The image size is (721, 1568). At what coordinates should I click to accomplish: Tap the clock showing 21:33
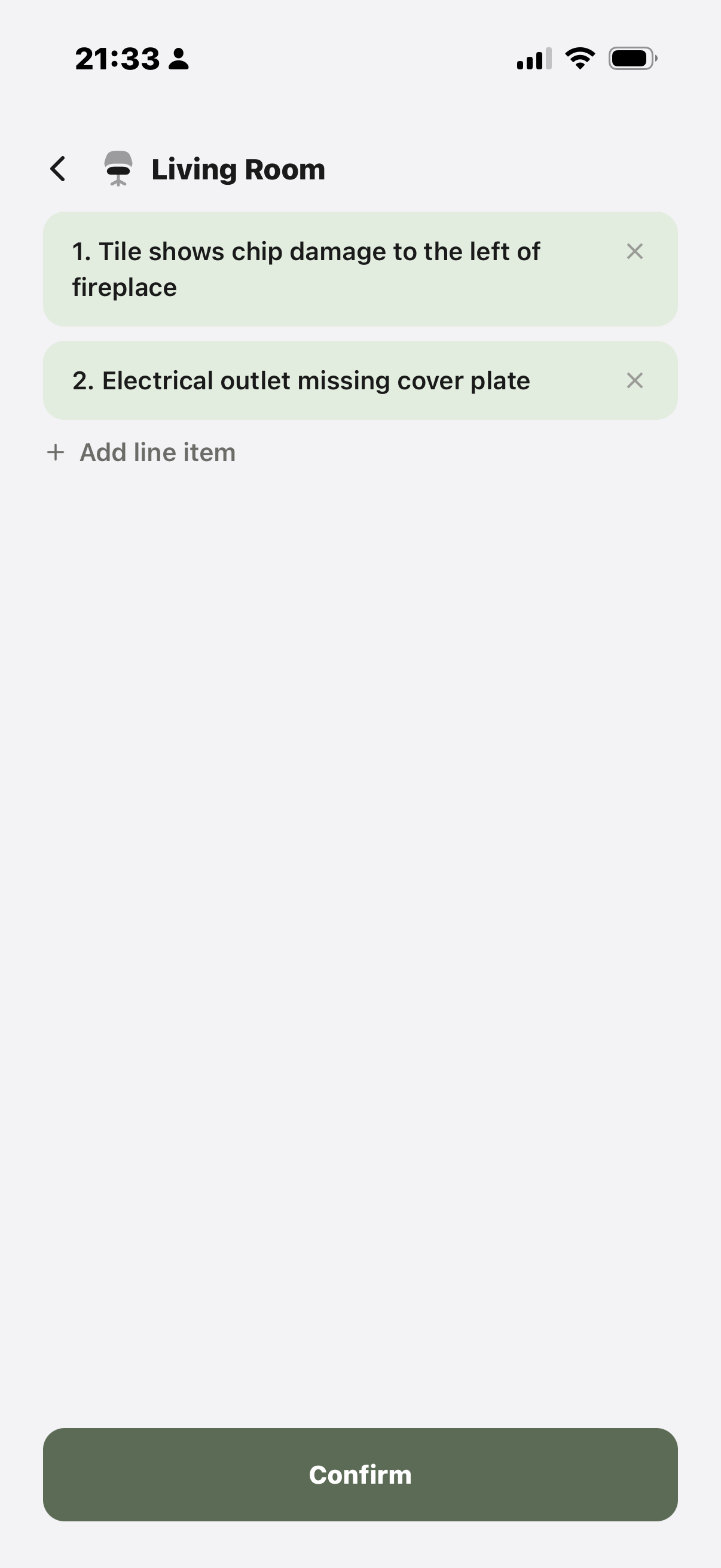[115, 58]
